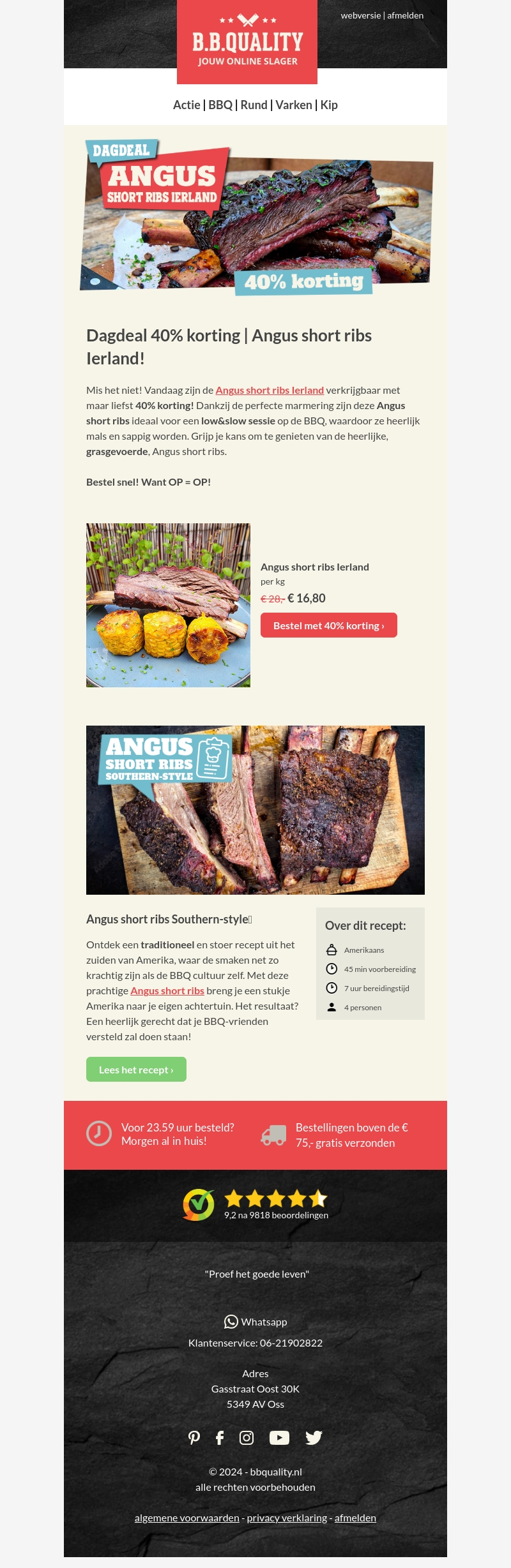
Task: Open the Southern-style recipe image
Action: 256,810
